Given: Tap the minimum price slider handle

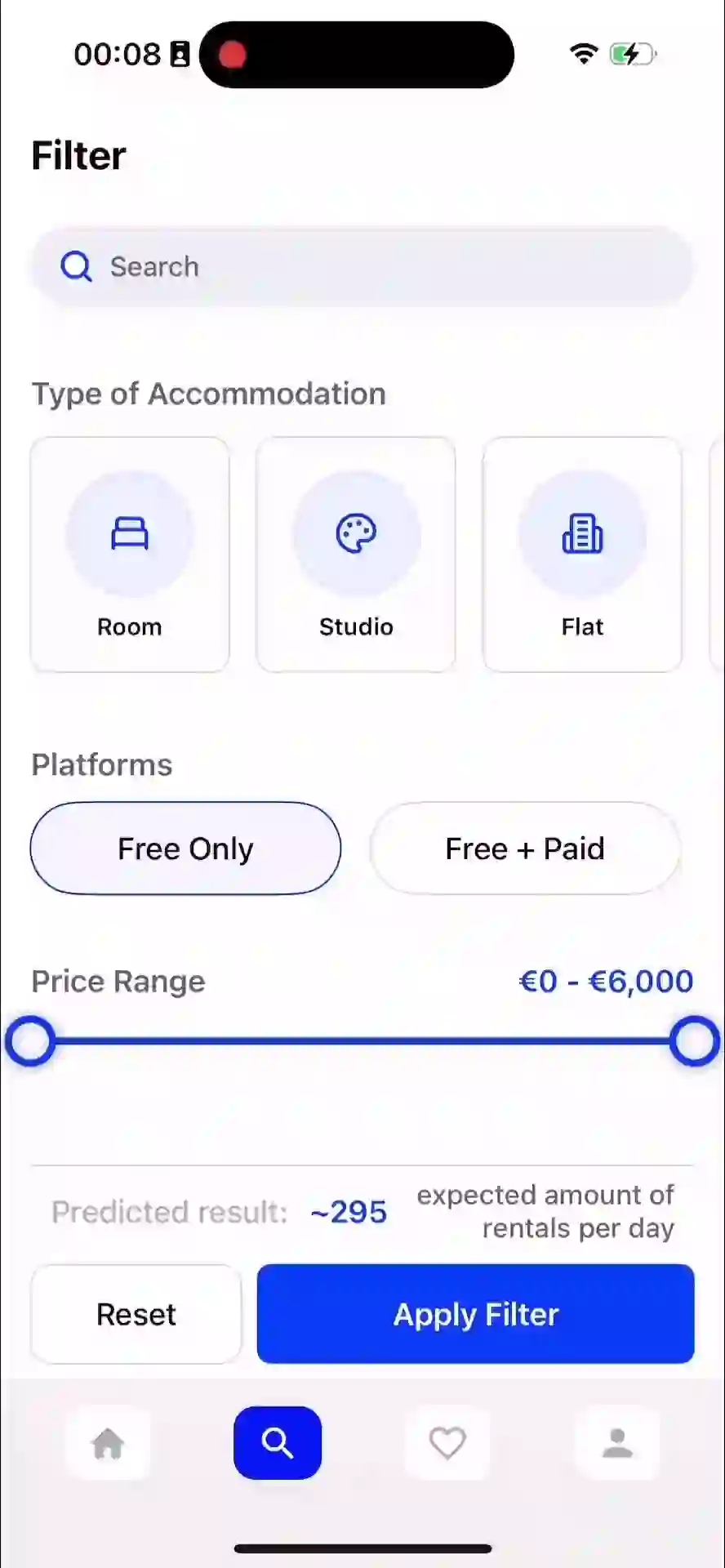Looking at the screenshot, I should 30,1041.
